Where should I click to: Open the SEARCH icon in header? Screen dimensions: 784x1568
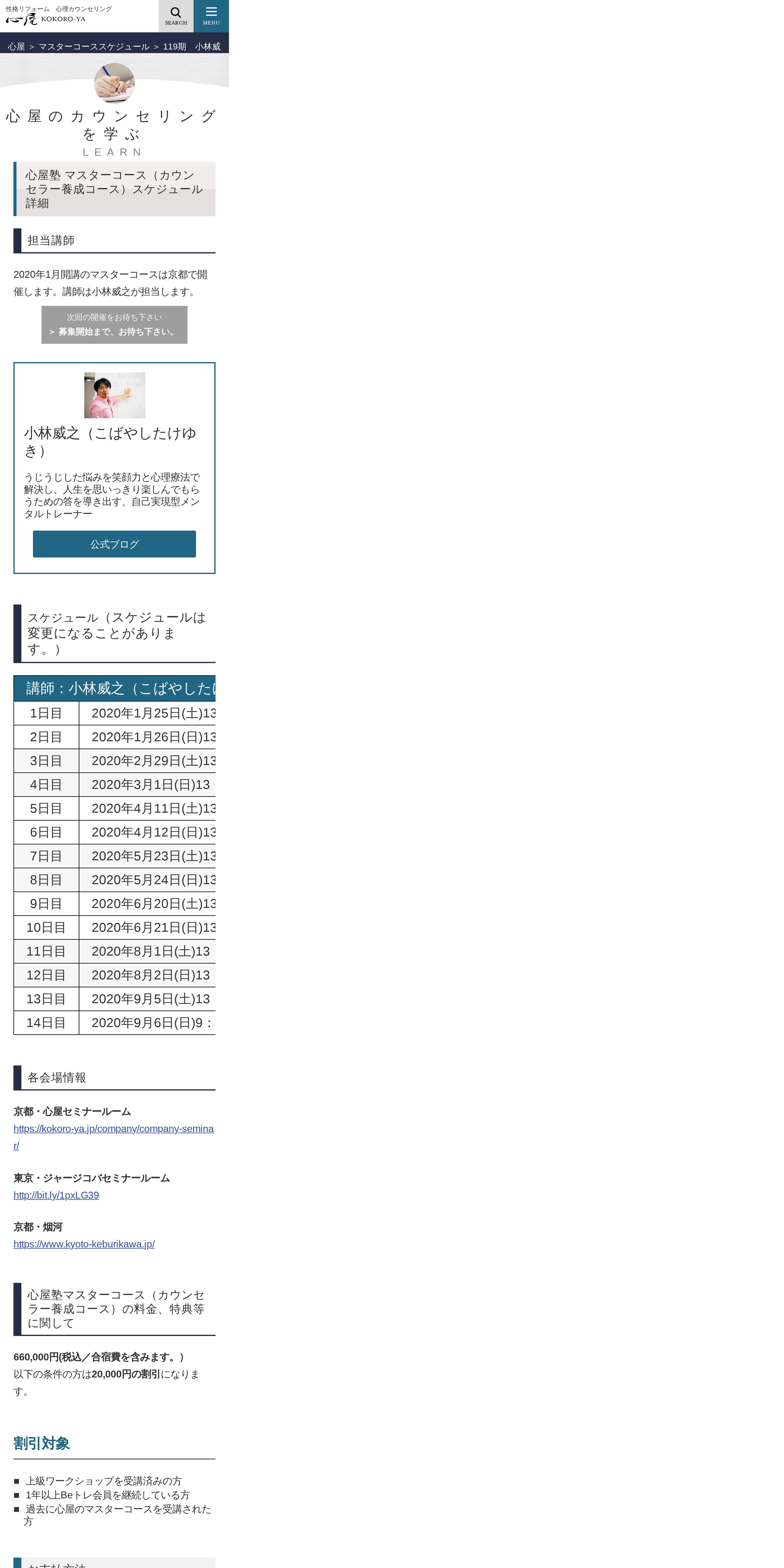[176, 16]
